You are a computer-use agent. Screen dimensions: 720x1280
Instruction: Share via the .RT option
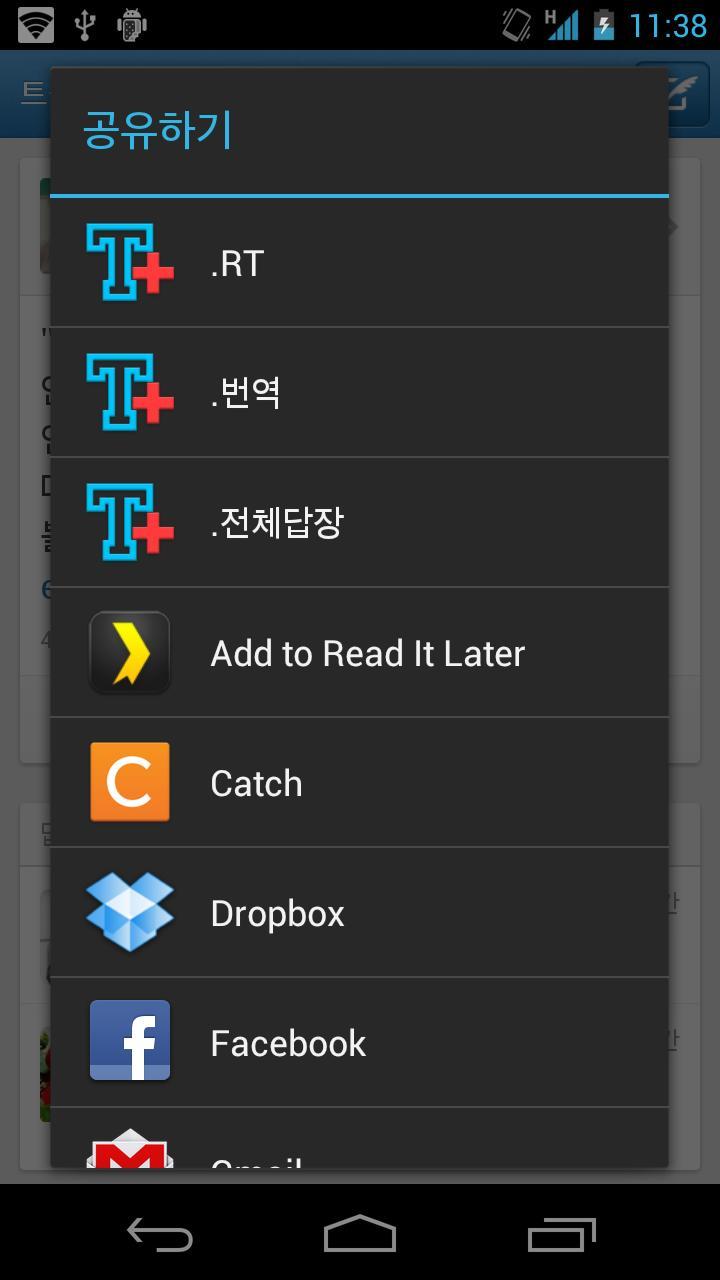(236, 262)
